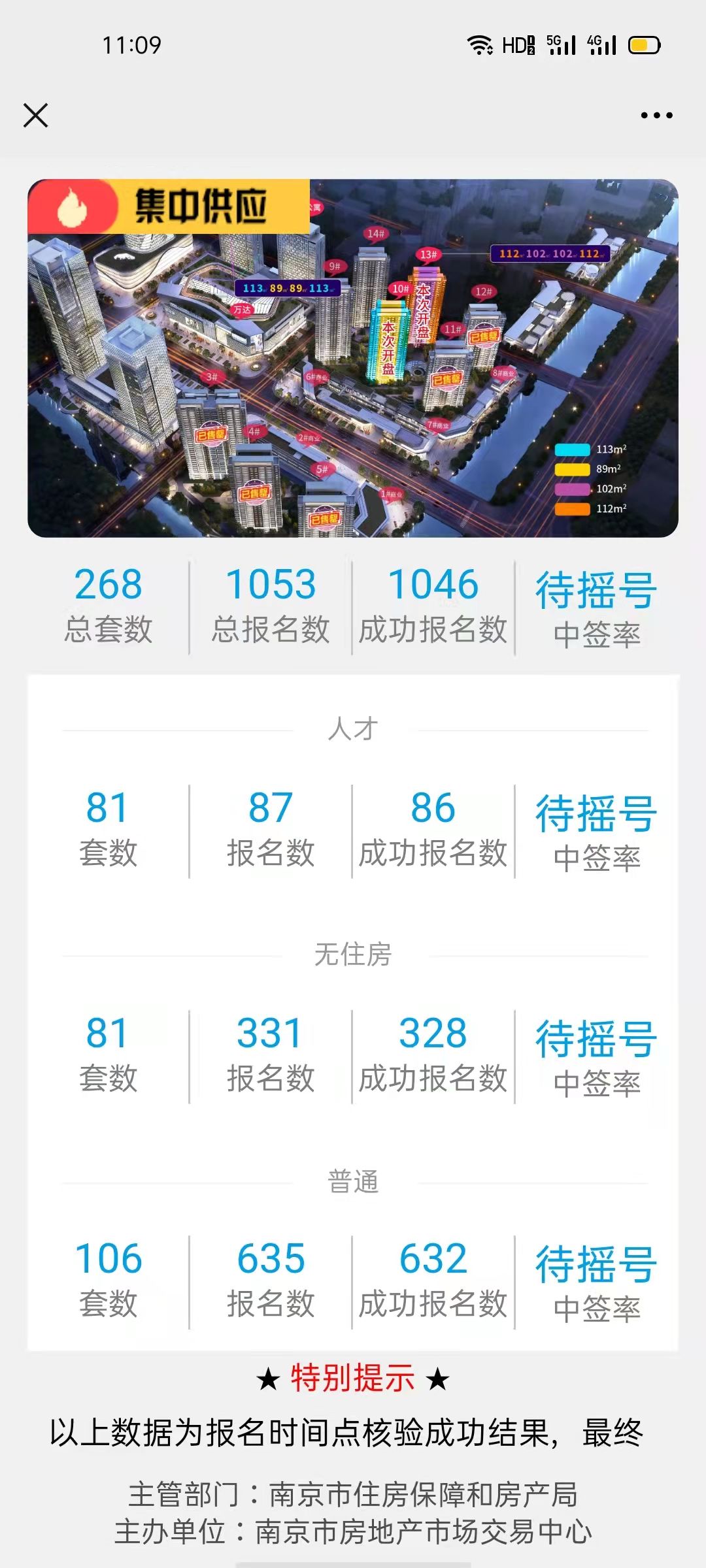Close the current web page
Viewport: 706px width, 1568px height.
coord(36,116)
